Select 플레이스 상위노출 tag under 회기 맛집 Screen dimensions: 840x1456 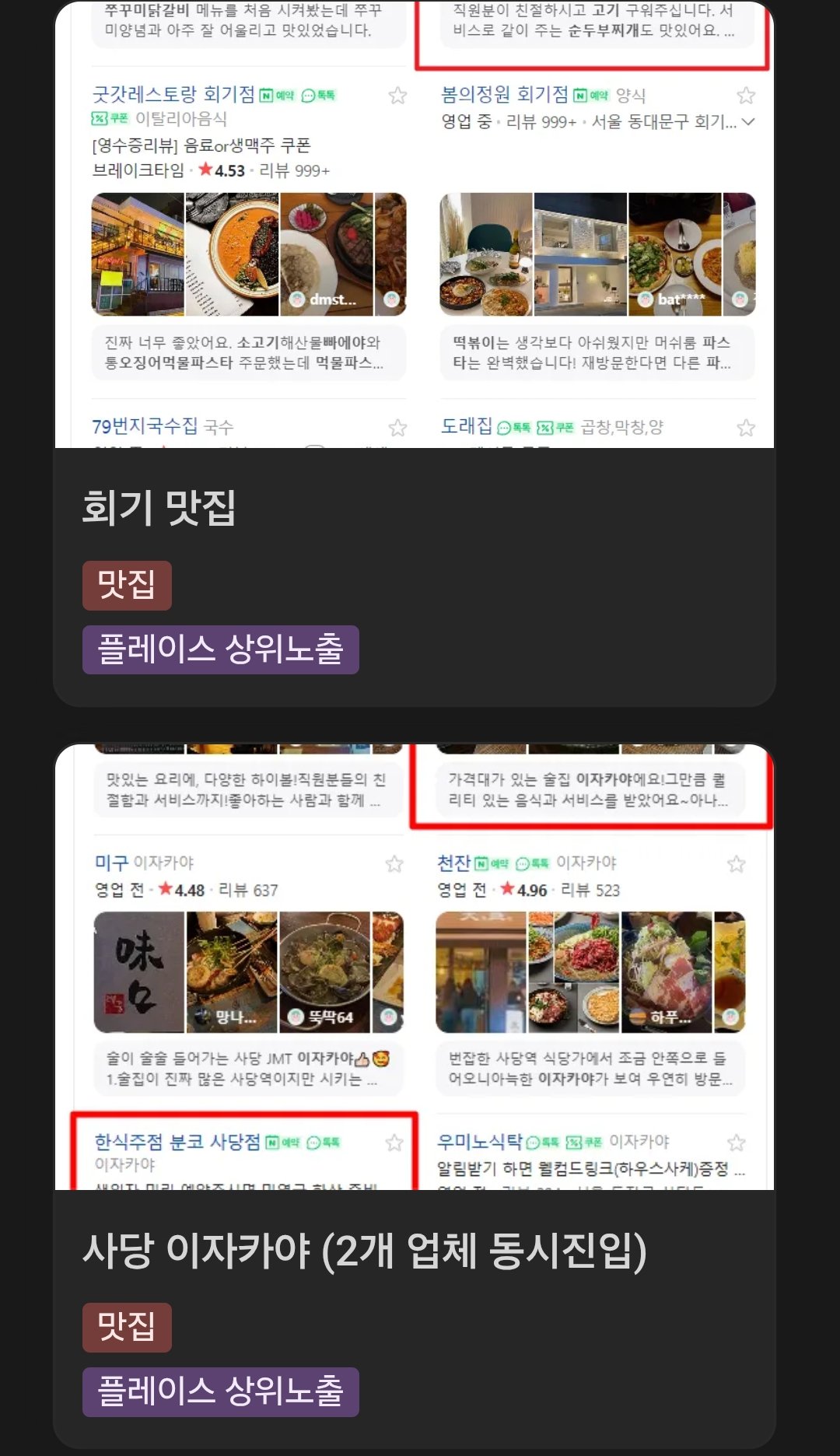click(220, 649)
